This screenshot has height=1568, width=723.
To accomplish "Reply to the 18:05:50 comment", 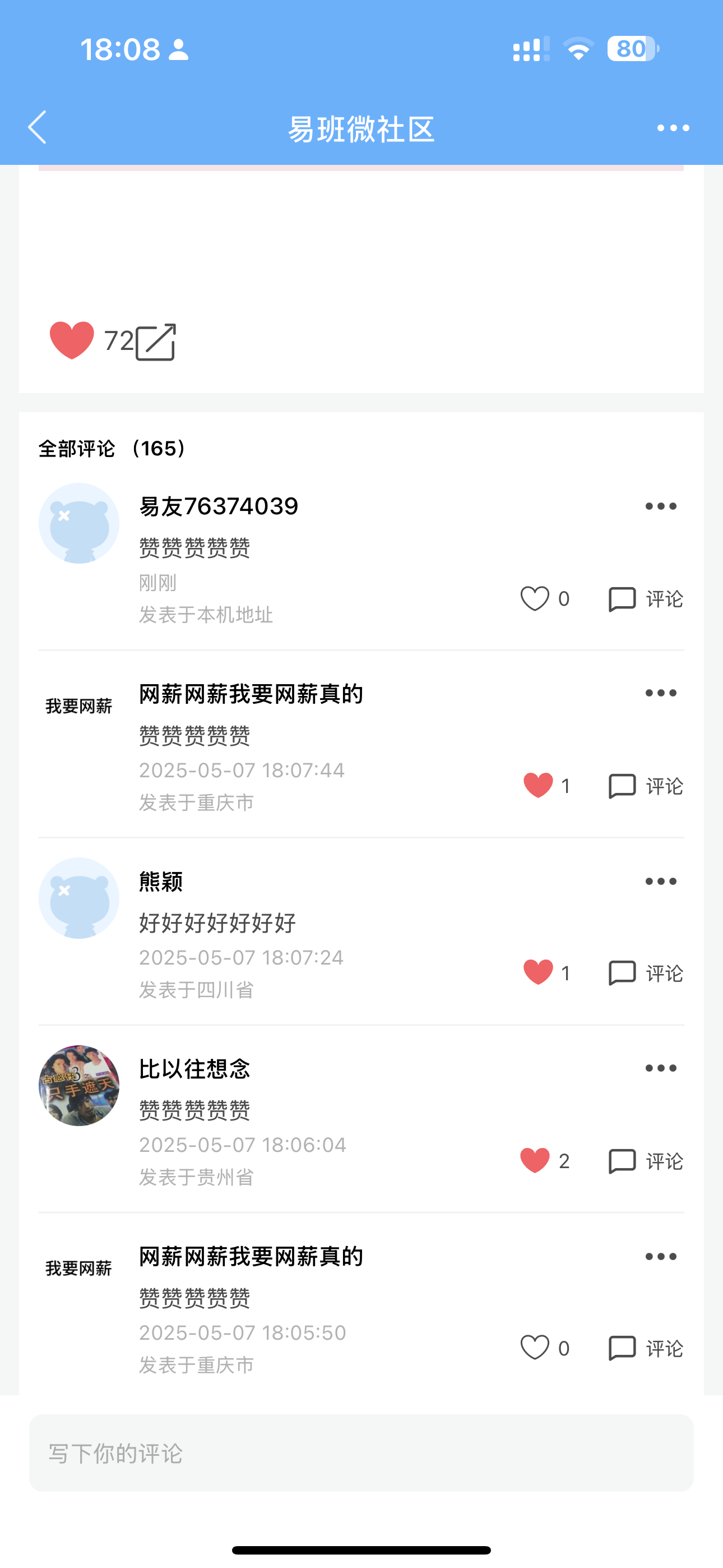I will coord(646,1348).
